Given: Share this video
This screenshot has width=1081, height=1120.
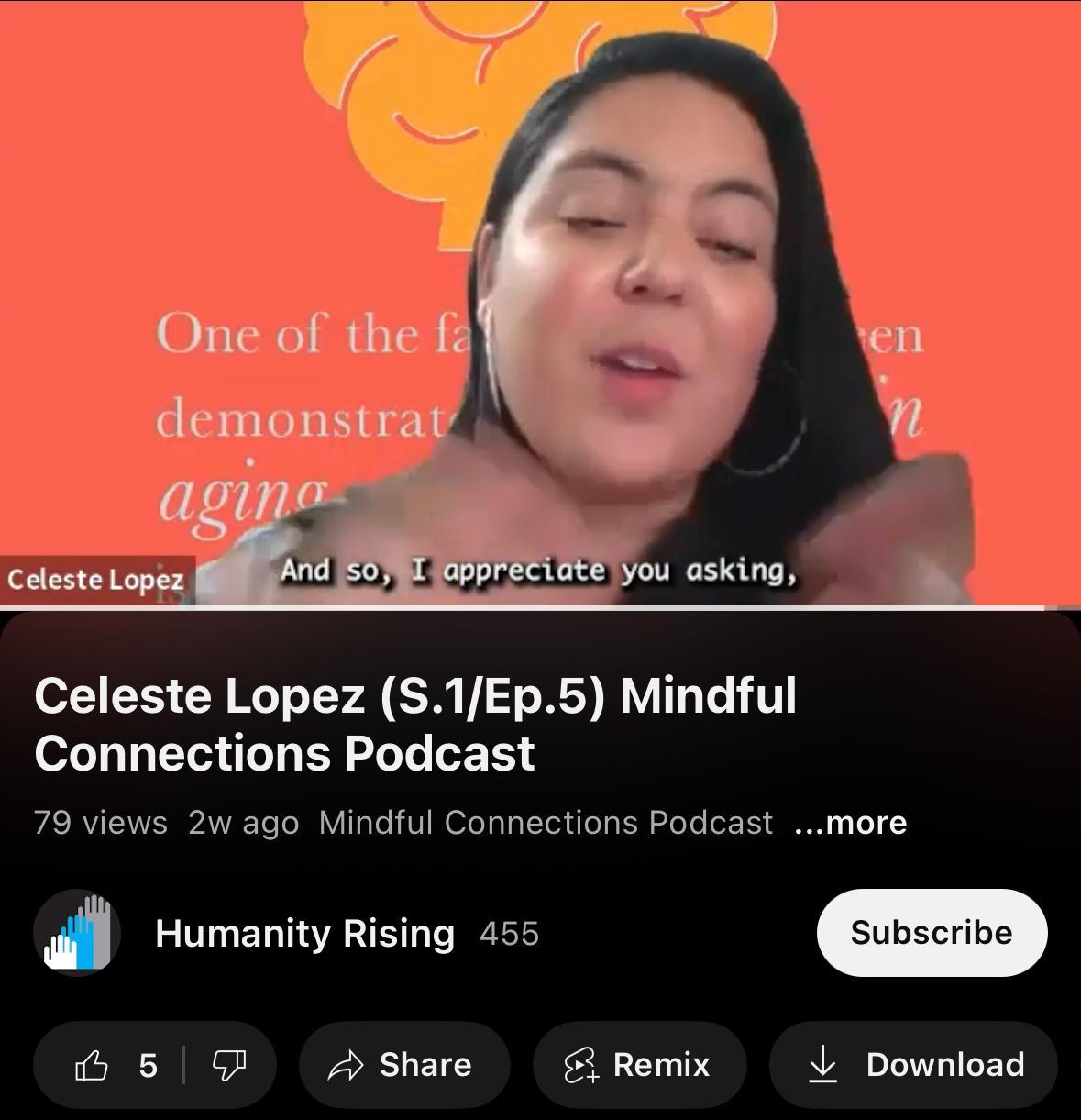Looking at the screenshot, I should point(403,1065).
